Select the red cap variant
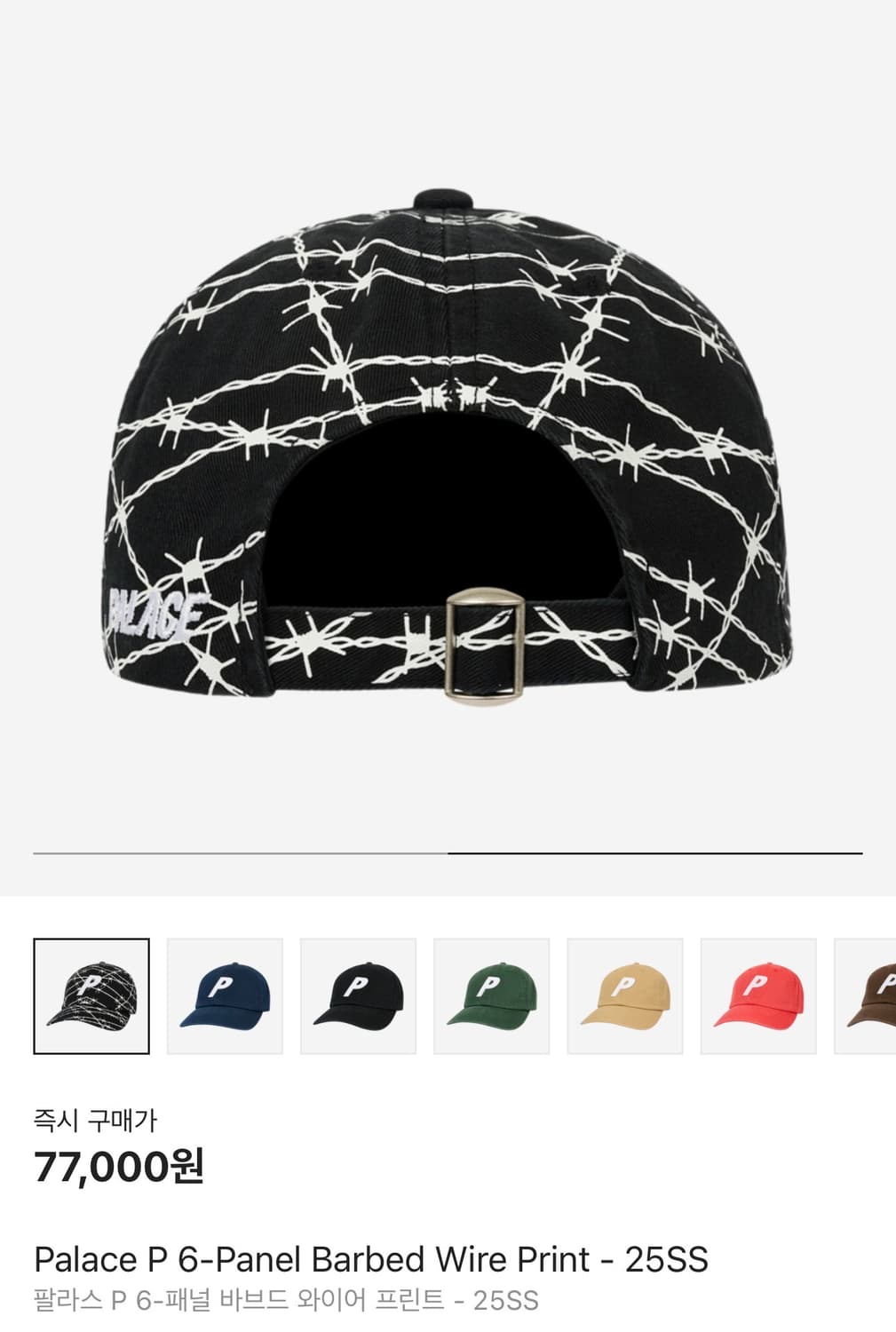The height and width of the screenshot is (1332, 896). tap(757, 996)
